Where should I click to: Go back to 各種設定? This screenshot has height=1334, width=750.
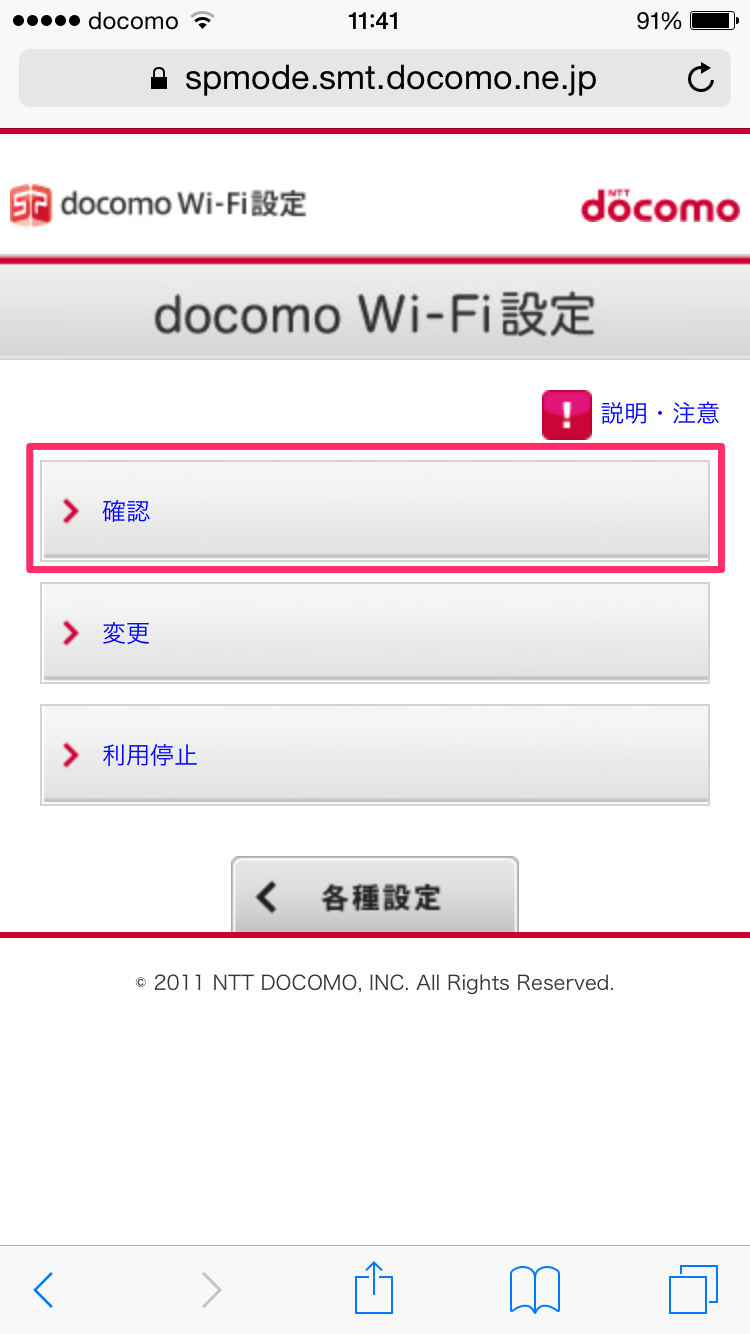pos(375,896)
